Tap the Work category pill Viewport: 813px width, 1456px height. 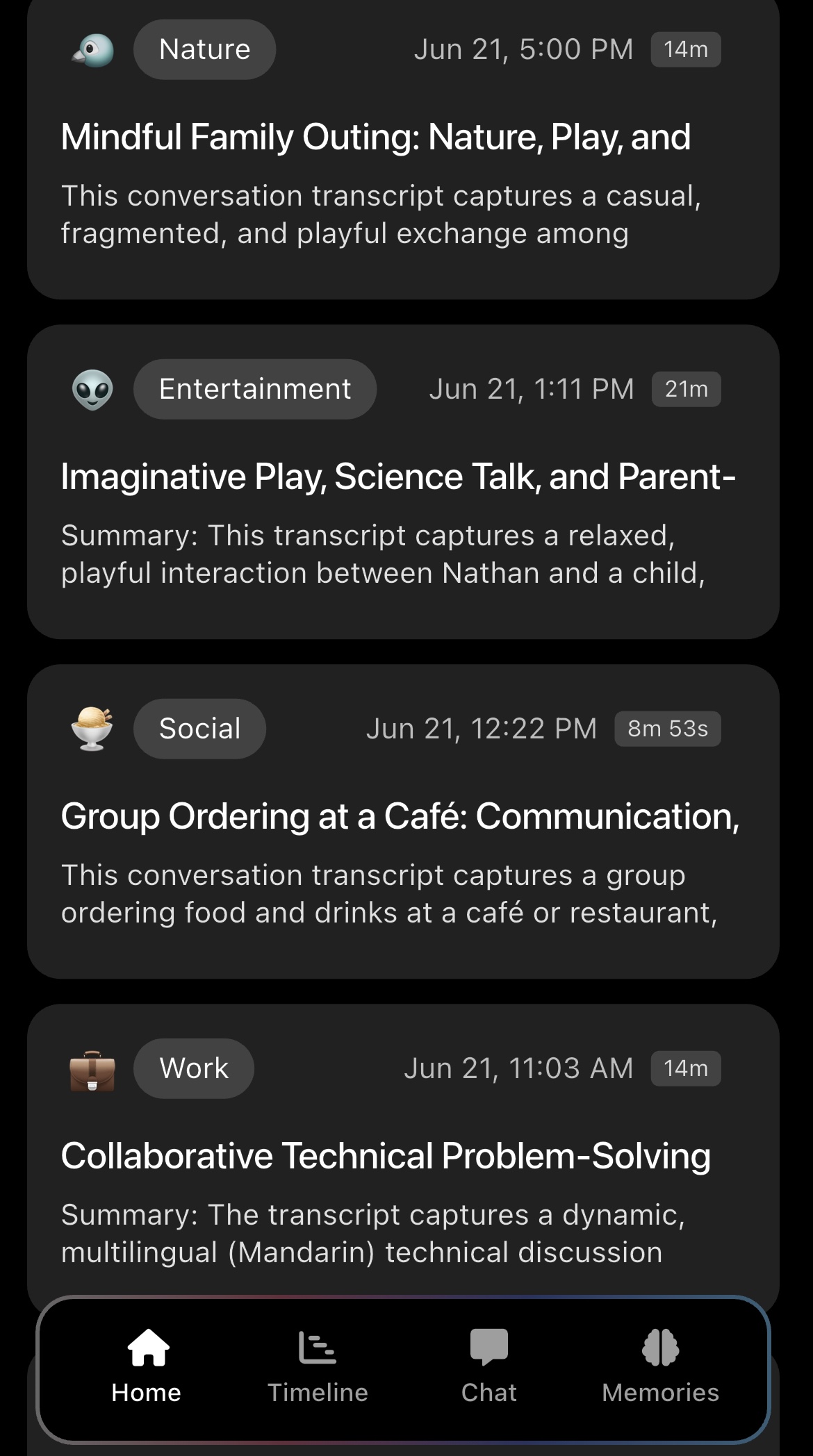pos(193,1068)
